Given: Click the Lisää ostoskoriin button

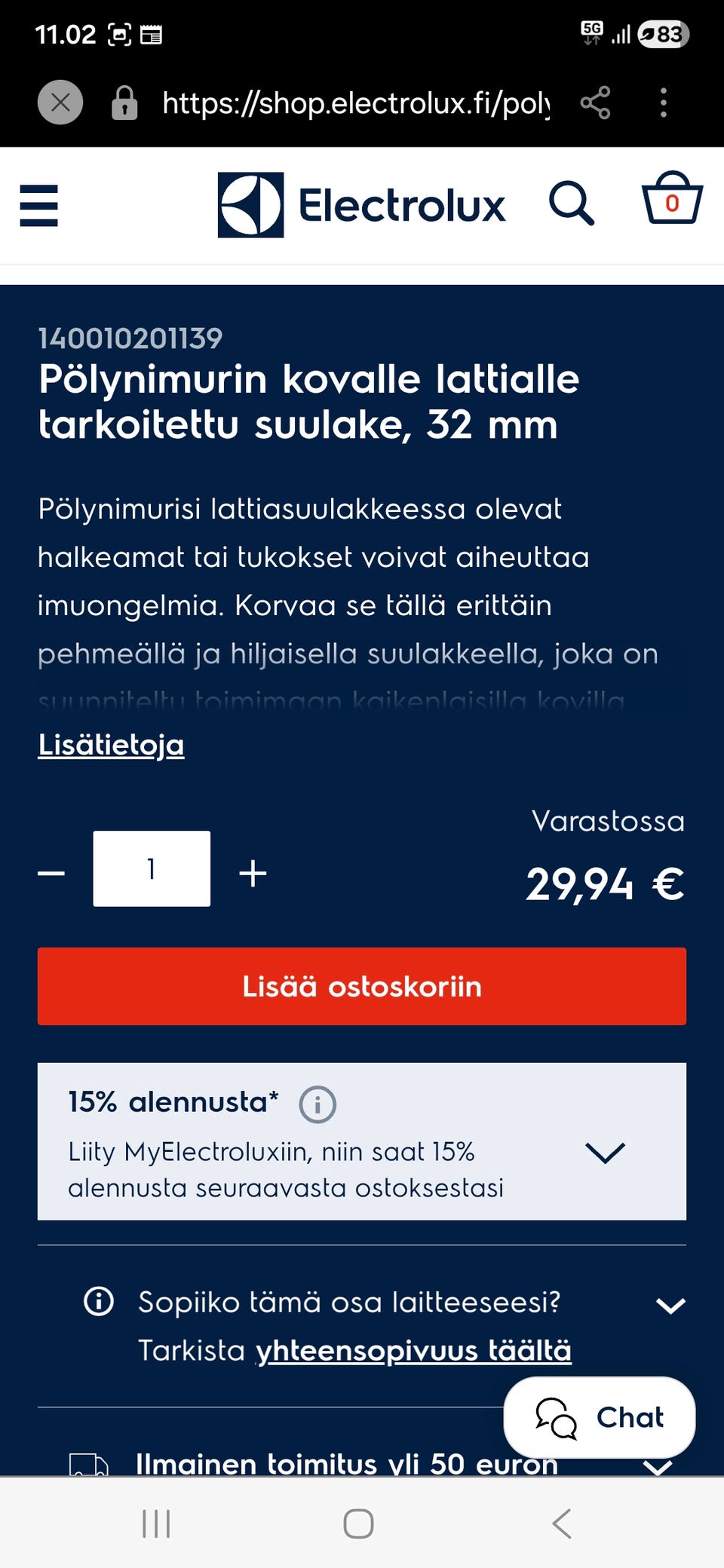Looking at the screenshot, I should click(x=361, y=987).
